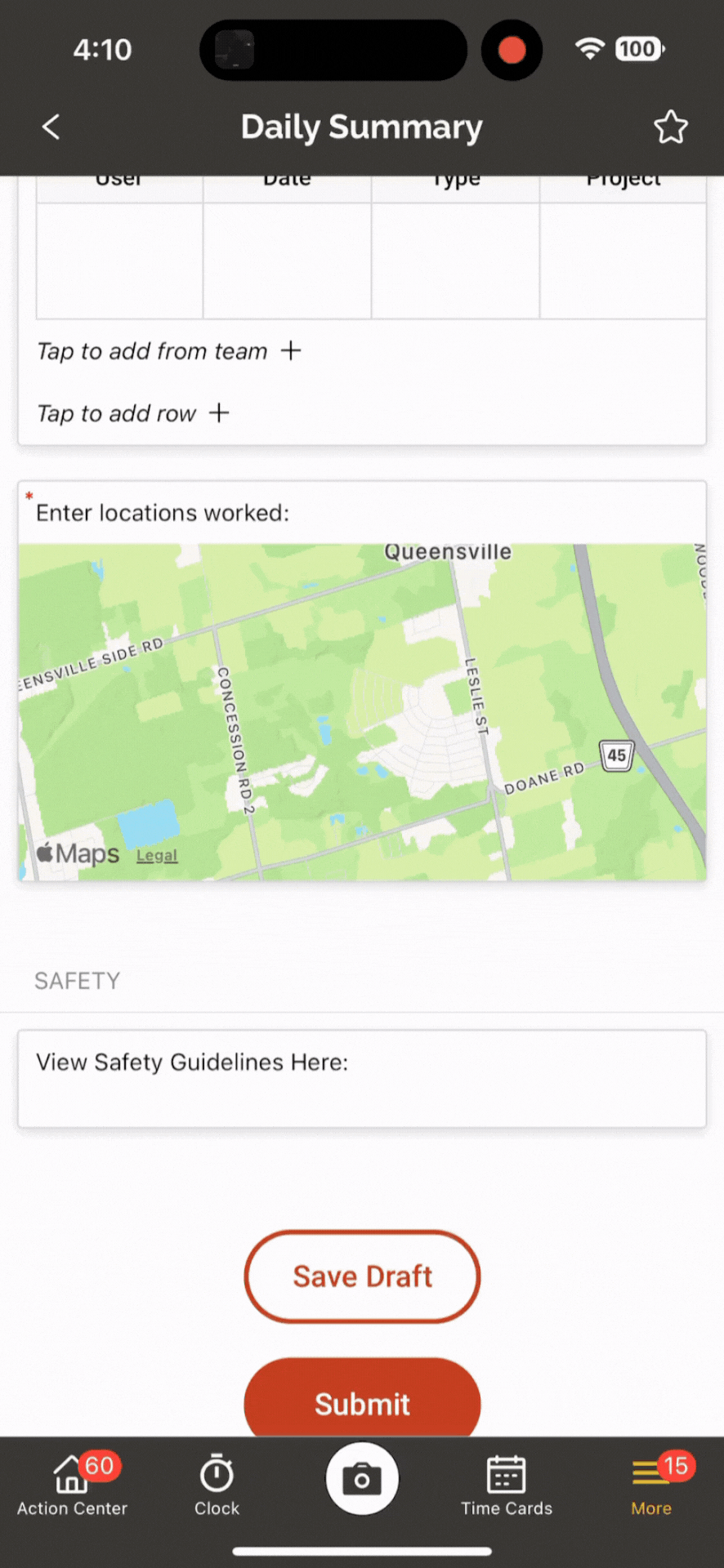Switch to the Clock tab
The width and height of the screenshot is (724, 1568).
tap(217, 1486)
